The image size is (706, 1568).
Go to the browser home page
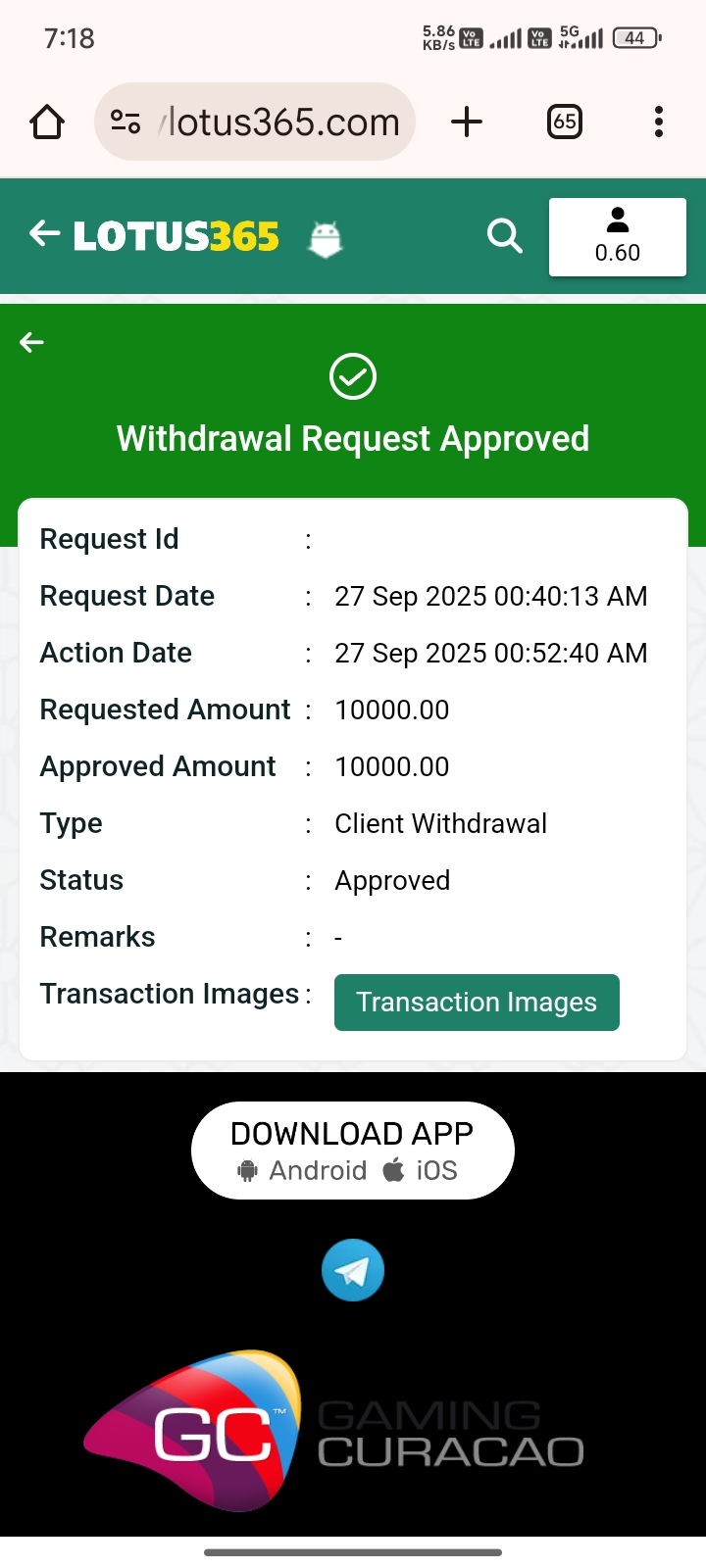[x=47, y=122]
